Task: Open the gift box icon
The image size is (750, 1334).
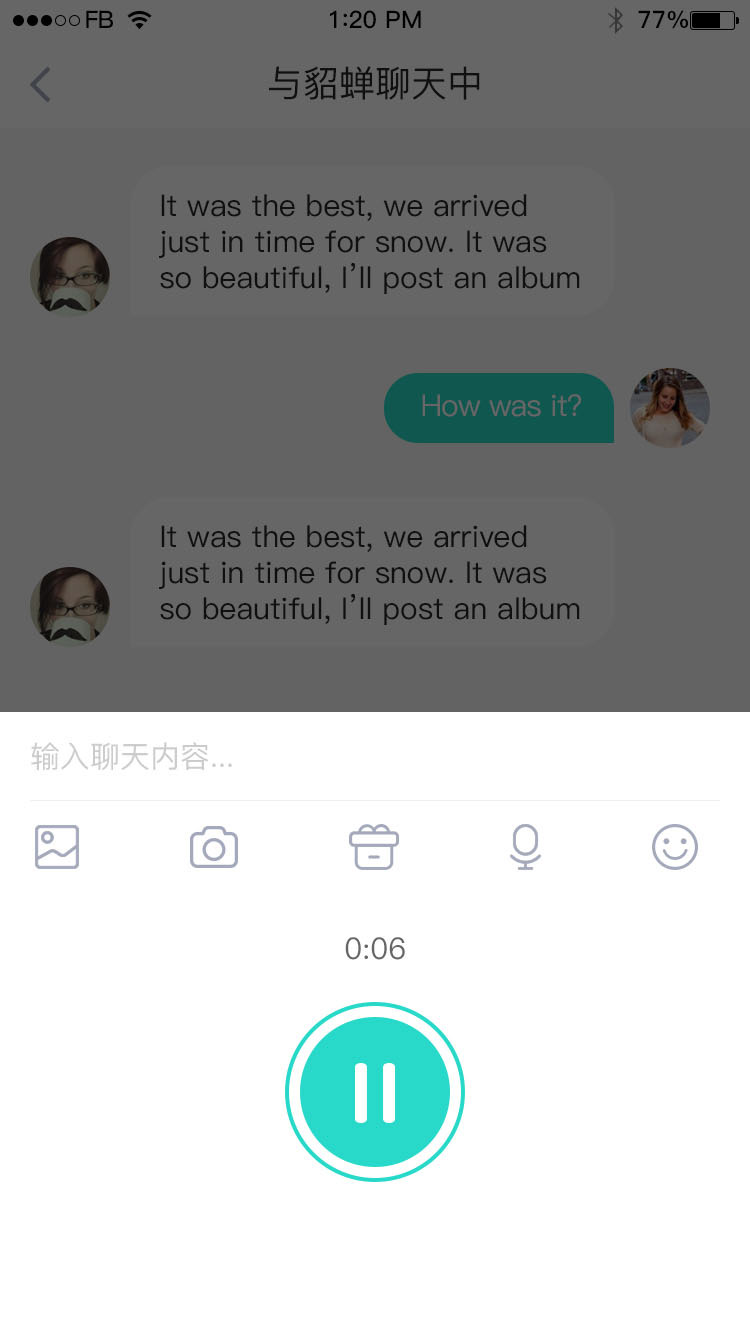Action: point(374,848)
